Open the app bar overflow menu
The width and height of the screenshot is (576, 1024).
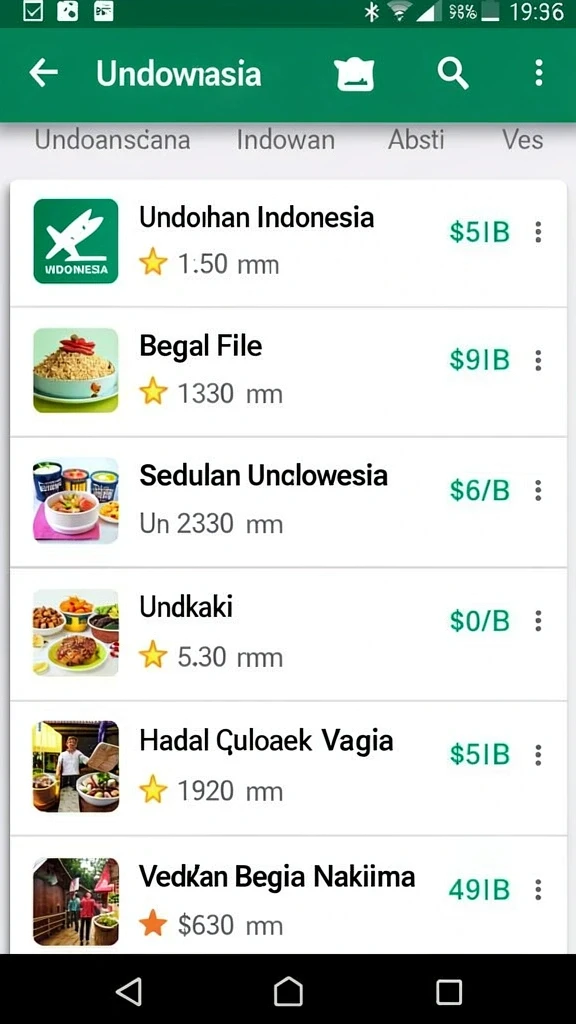[538, 73]
